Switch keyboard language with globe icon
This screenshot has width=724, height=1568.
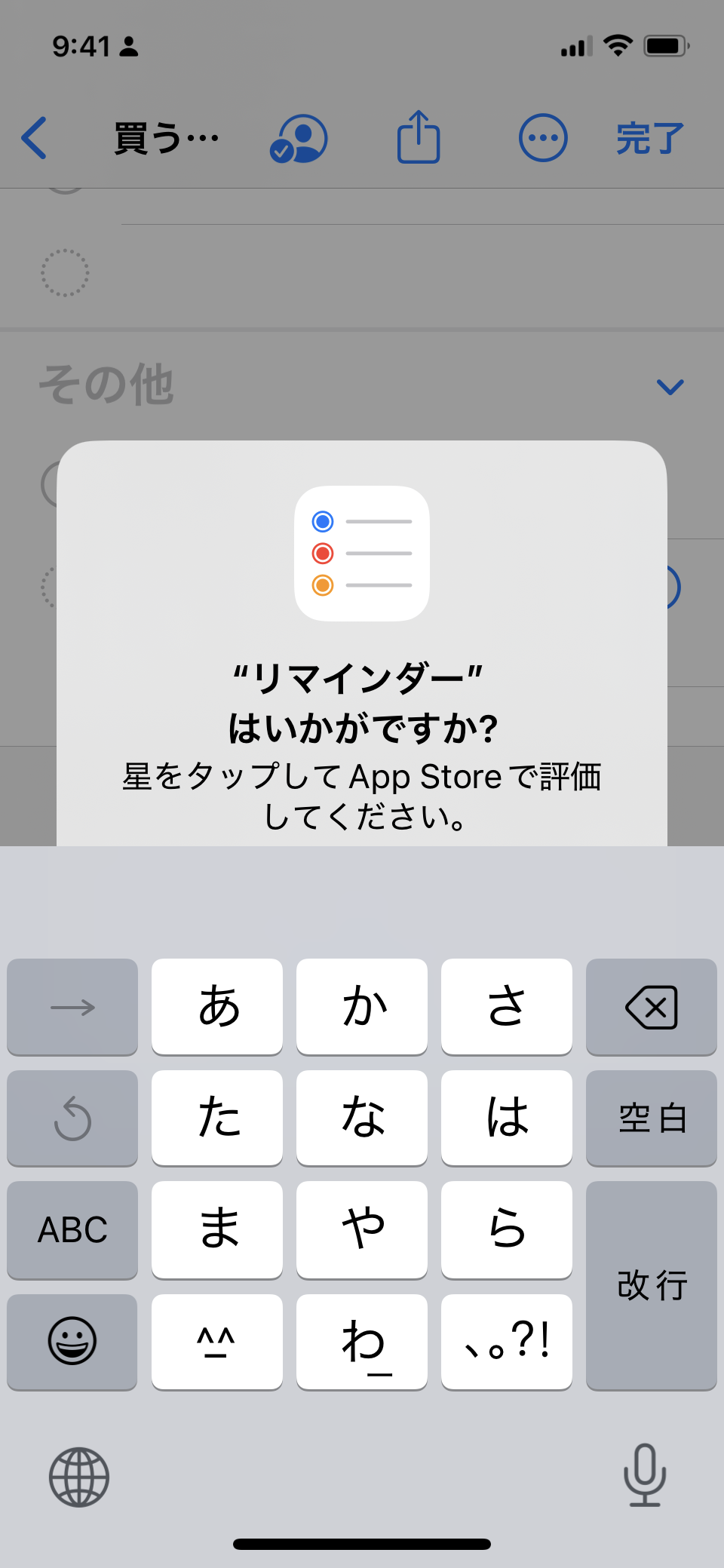click(x=79, y=1477)
